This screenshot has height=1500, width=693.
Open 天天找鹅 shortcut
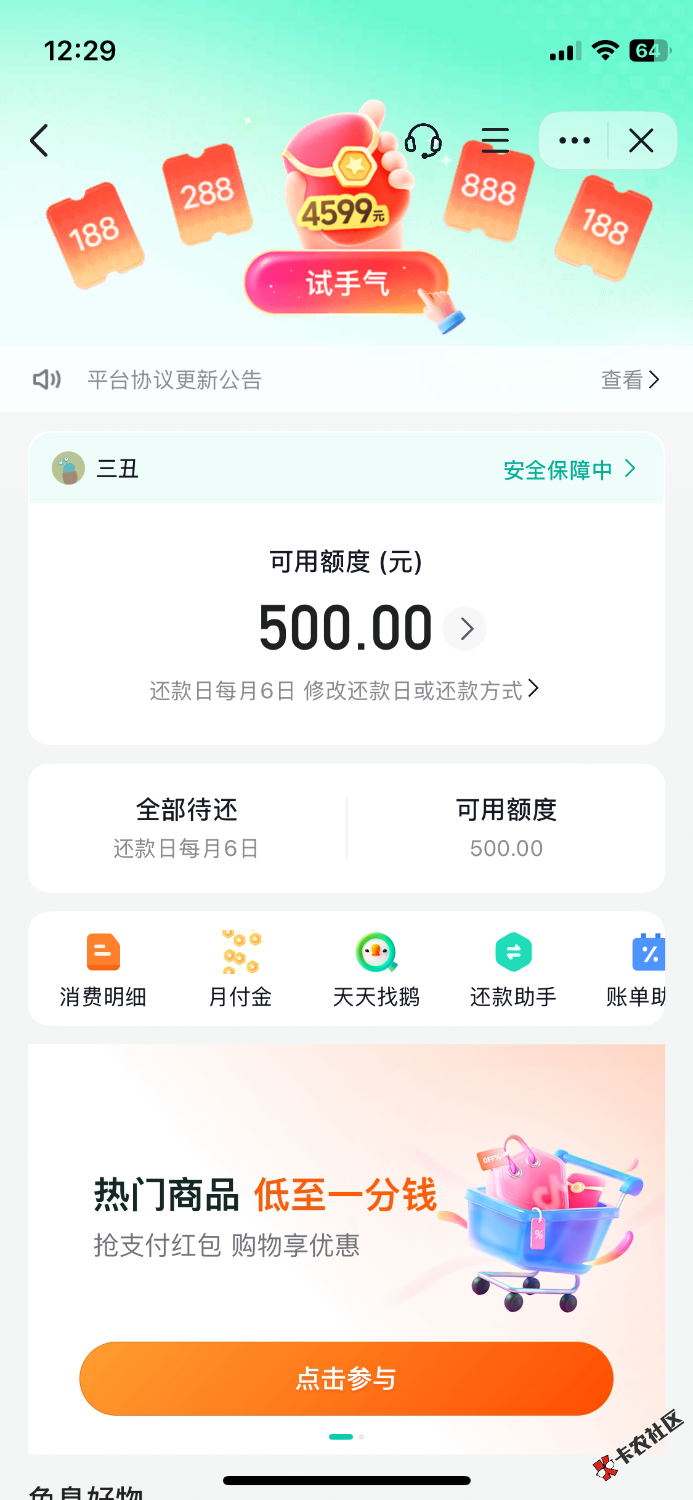pos(376,970)
